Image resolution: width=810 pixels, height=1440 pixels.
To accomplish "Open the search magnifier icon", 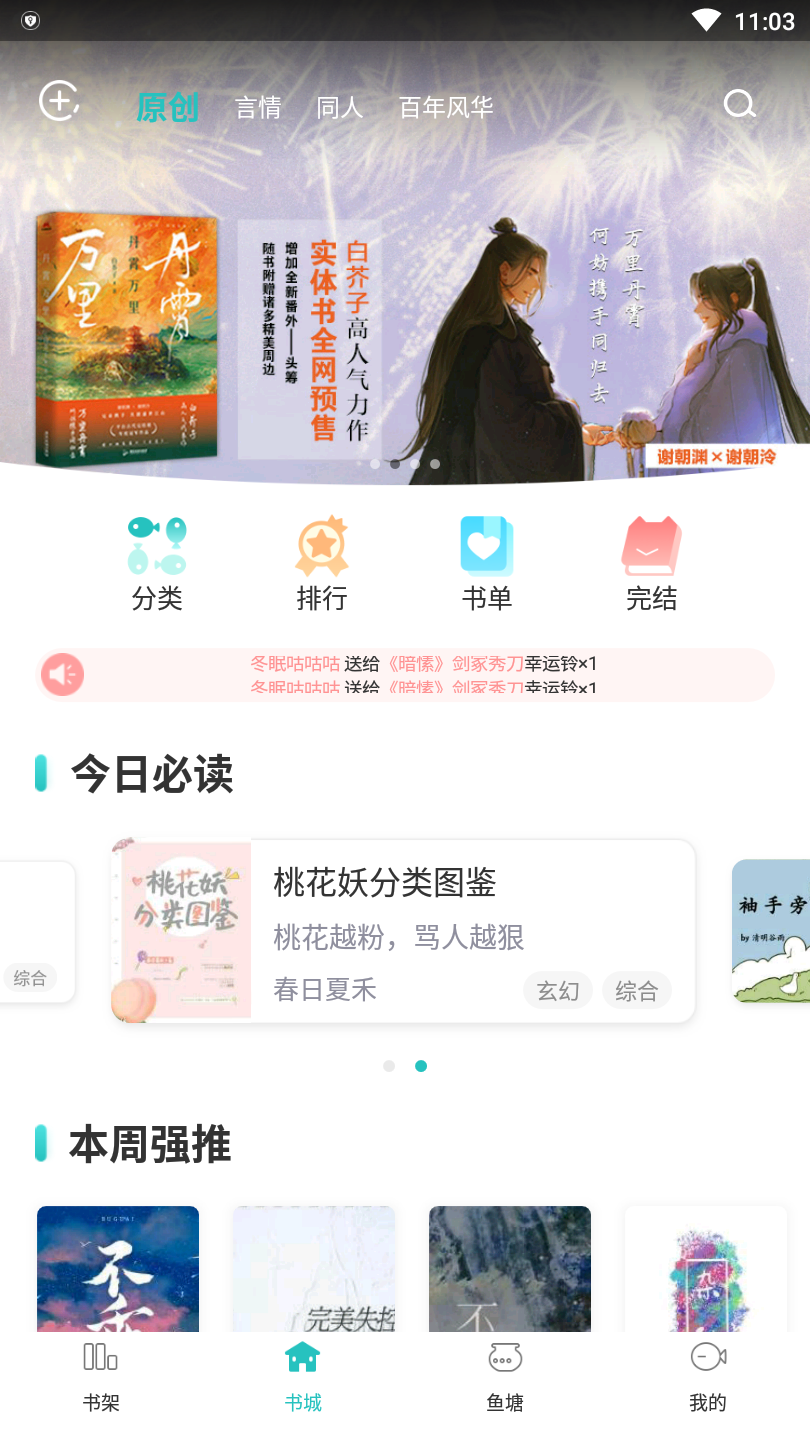I will pyautogui.click(x=739, y=104).
